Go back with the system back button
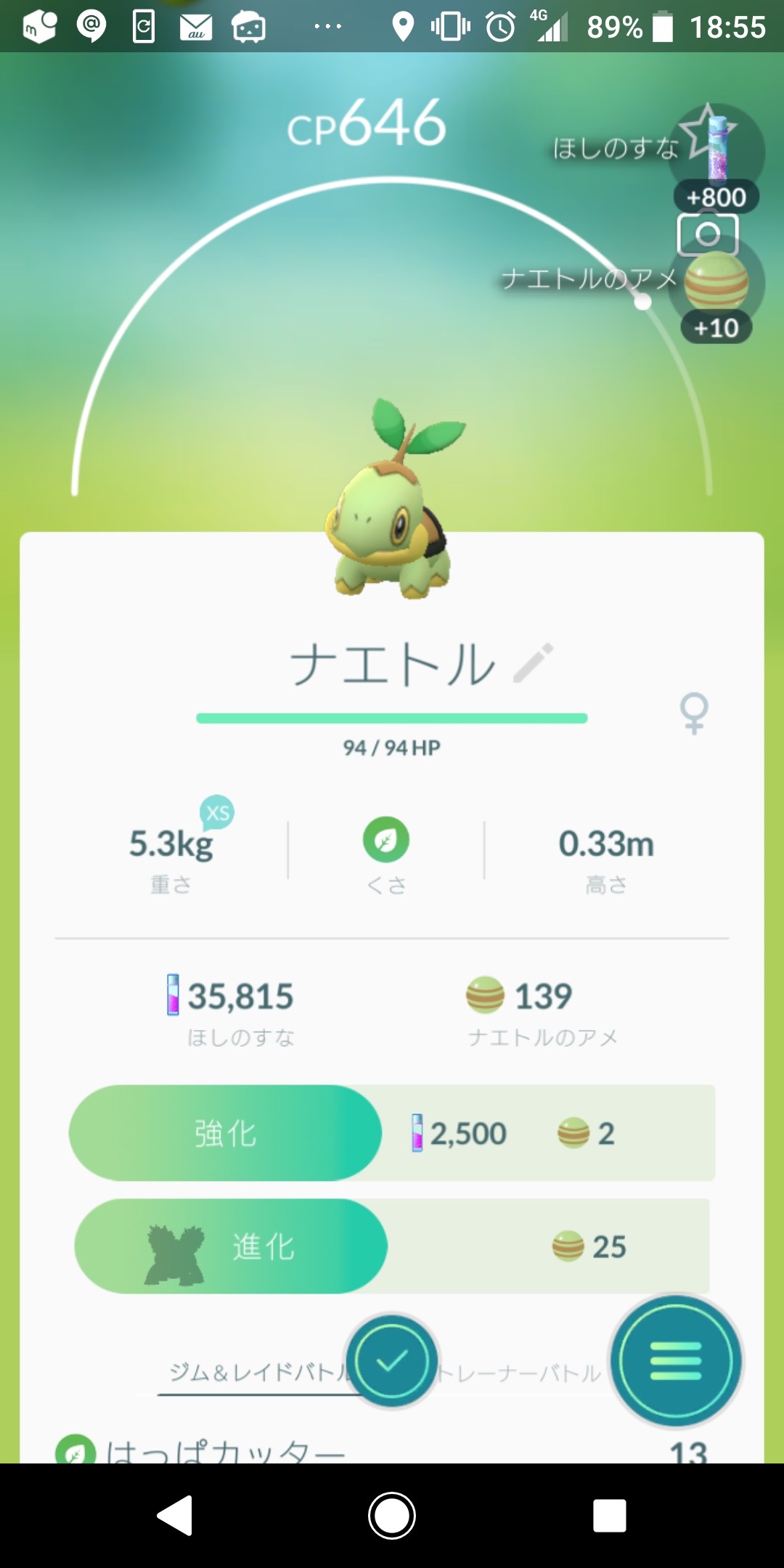This screenshot has height=1568, width=784. [176, 1516]
